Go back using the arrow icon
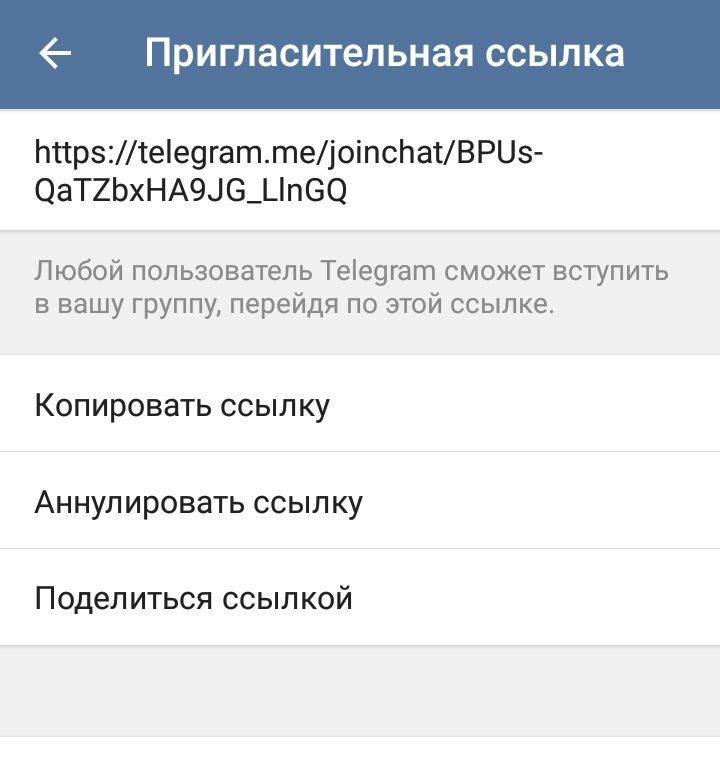The height and width of the screenshot is (759, 720). click(55, 53)
